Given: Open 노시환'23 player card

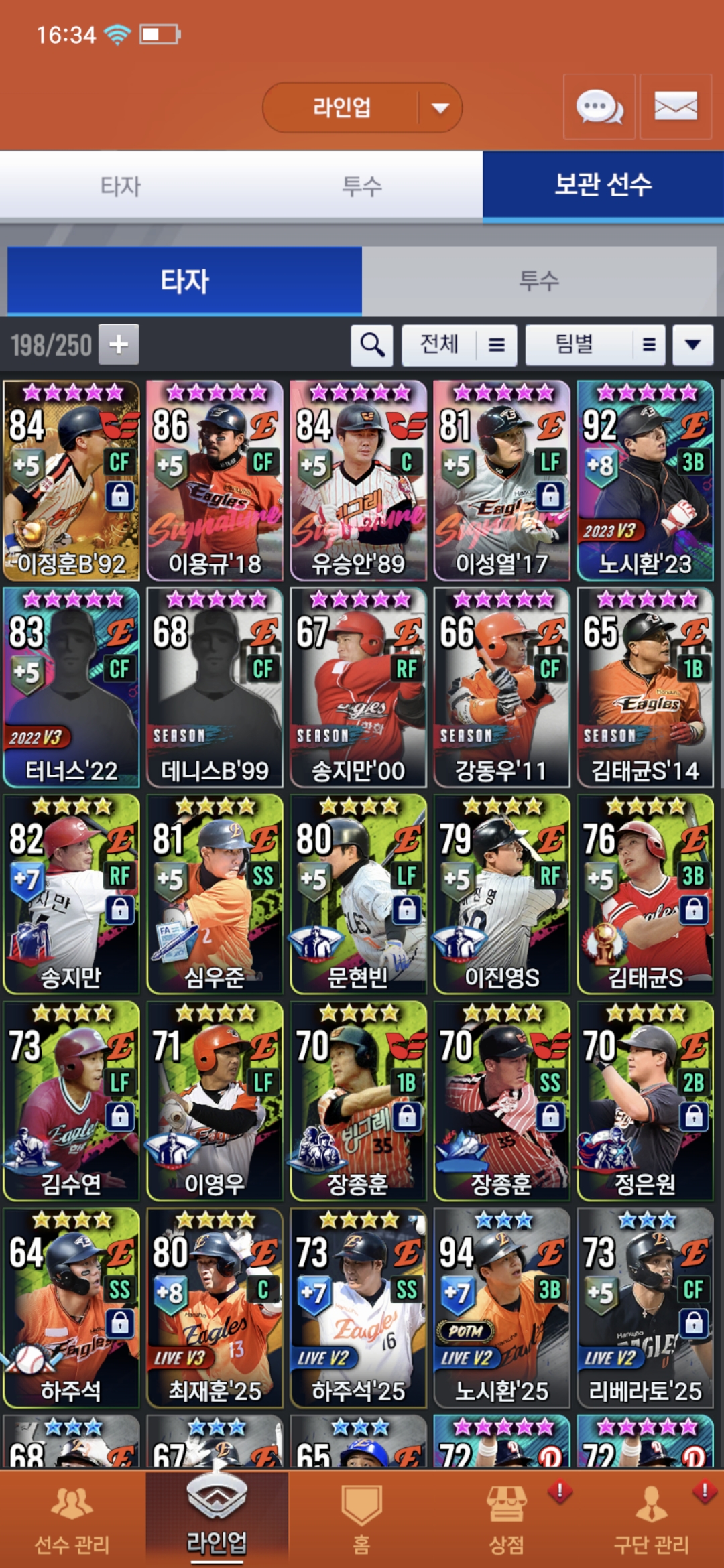Looking at the screenshot, I should [645, 480].
